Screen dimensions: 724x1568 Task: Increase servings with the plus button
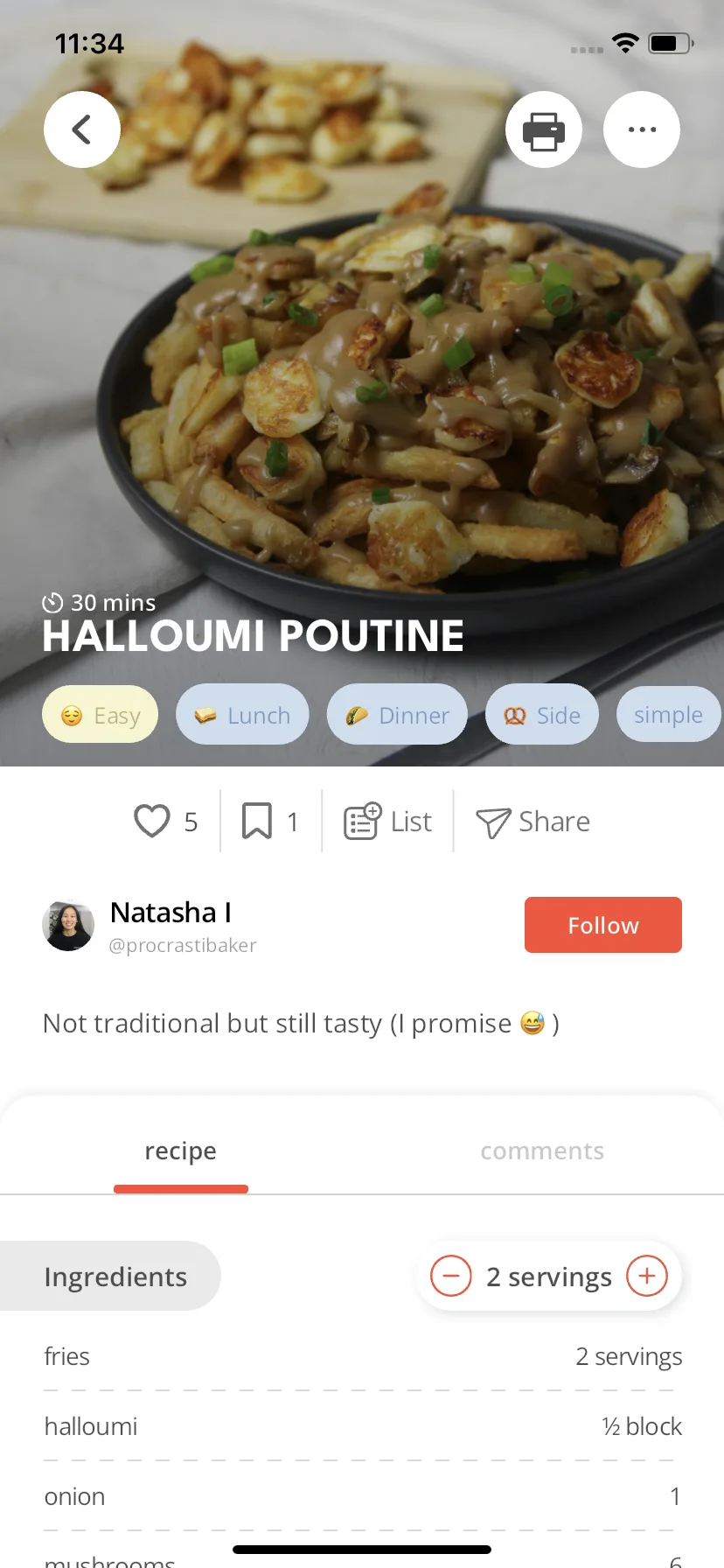click(x=647, y=1276)
